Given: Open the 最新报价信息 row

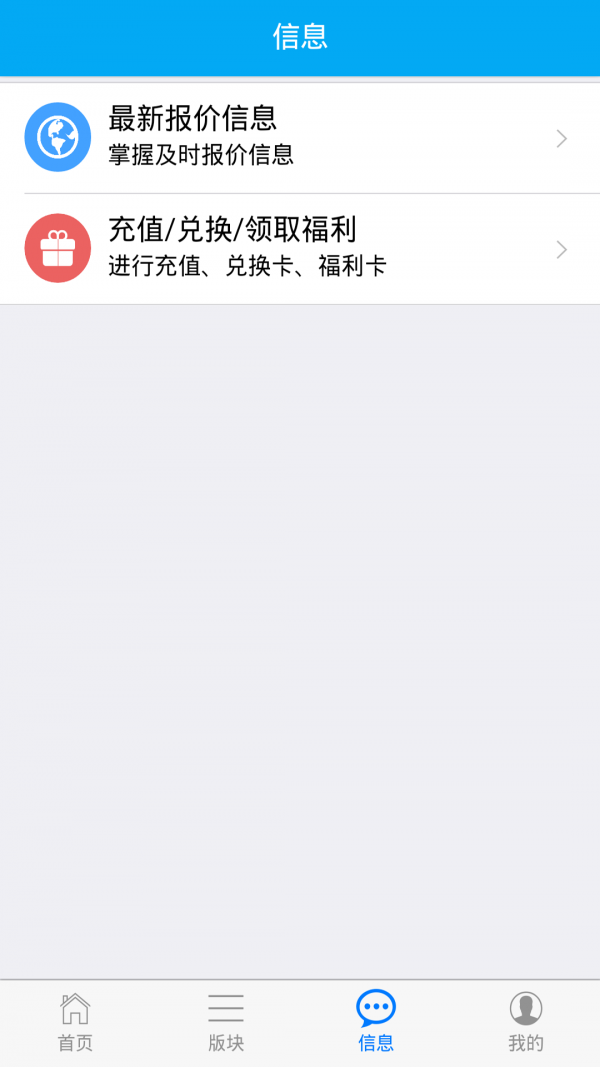Looking at the screenshot, I should 300,138.
